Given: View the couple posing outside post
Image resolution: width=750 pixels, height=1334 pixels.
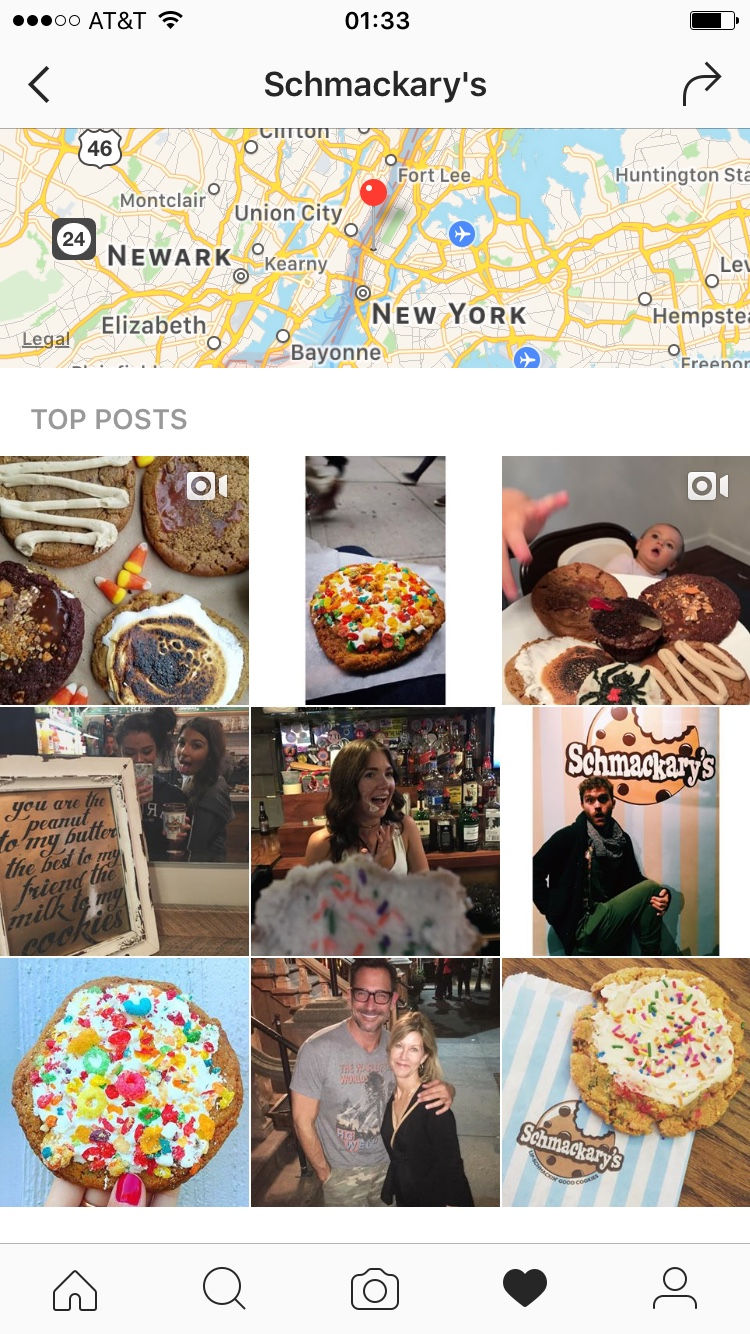Looking at the screenshot, I should click(x=375, y=1082).
